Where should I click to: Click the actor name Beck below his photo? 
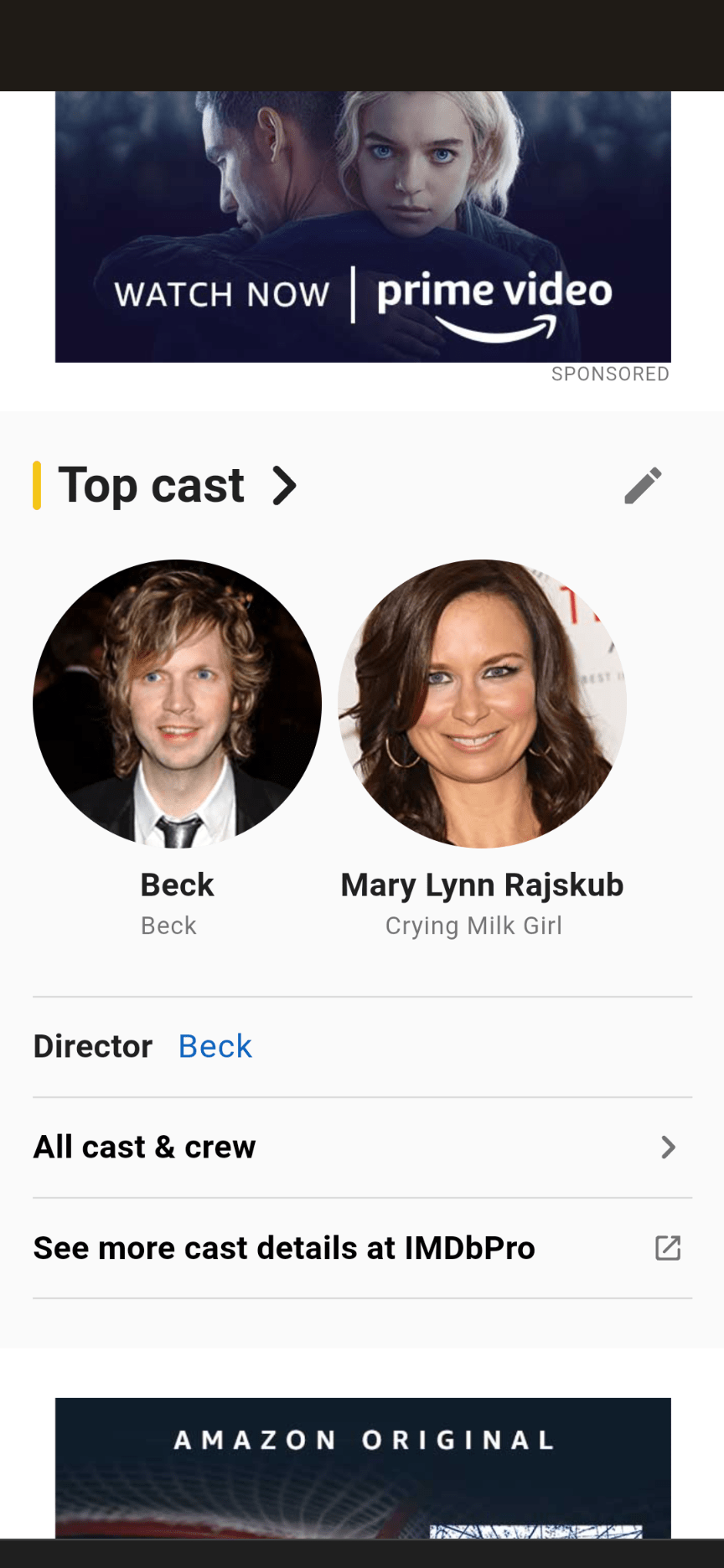(177, 885)
